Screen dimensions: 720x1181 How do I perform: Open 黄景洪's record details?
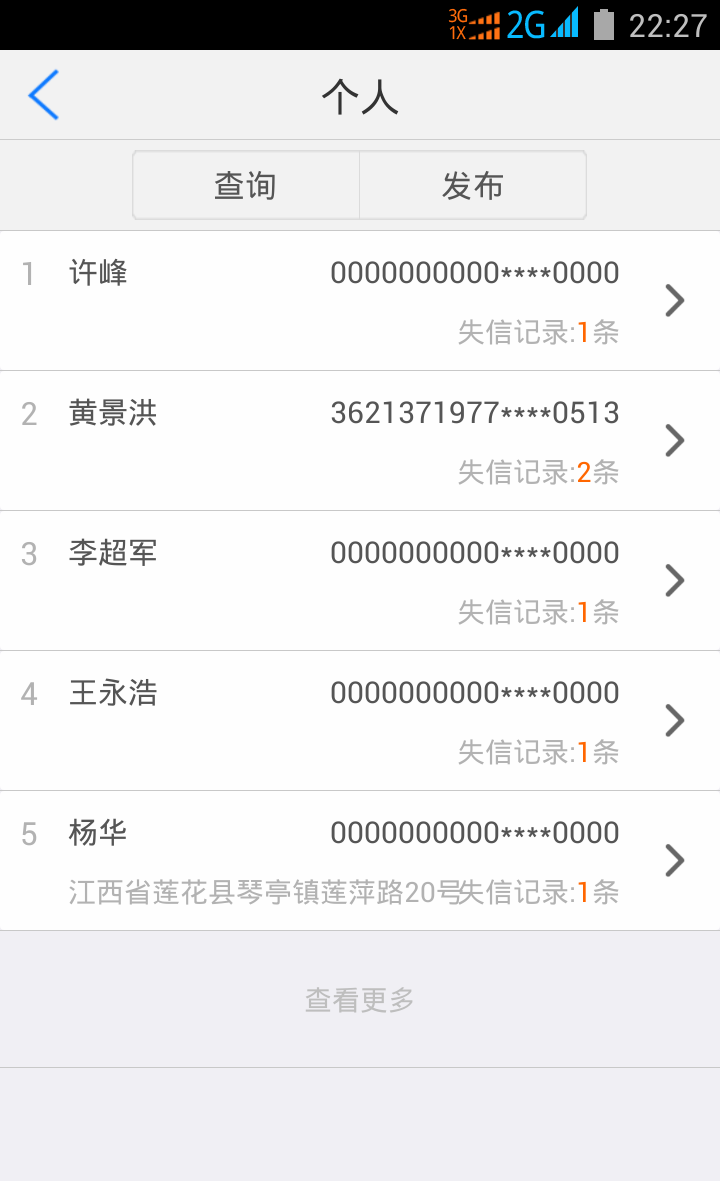point(360,440)
